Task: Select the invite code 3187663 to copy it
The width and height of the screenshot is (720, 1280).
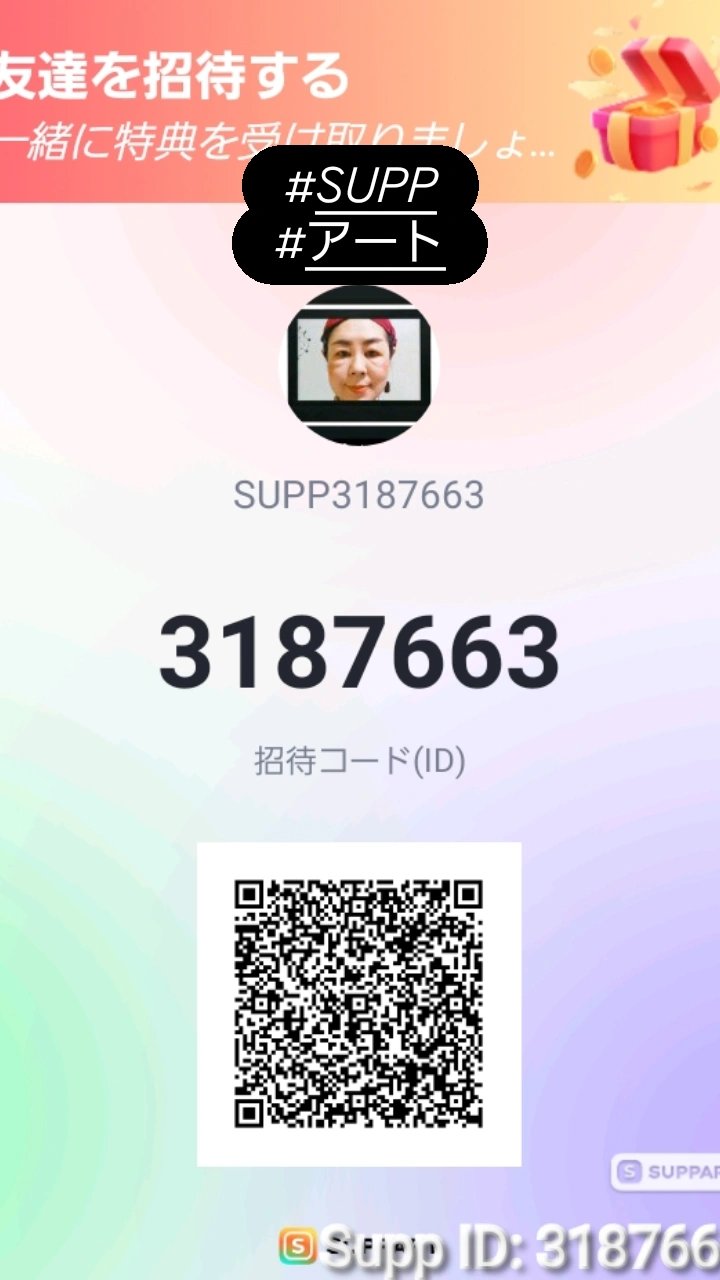Action: point(360,650)
